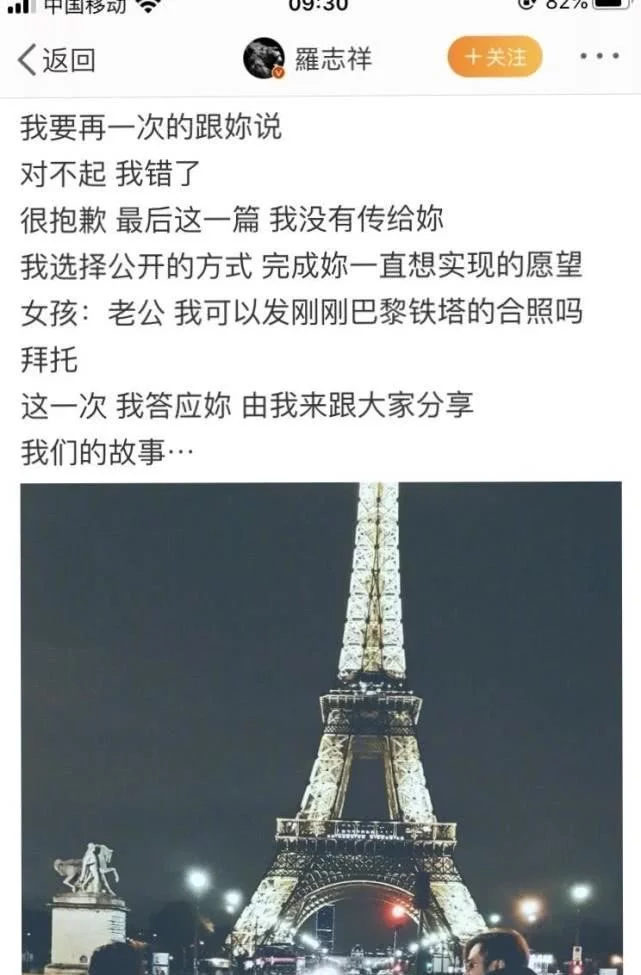Follow 羅志祥 with the 十关注 button

tap(494, 57)
